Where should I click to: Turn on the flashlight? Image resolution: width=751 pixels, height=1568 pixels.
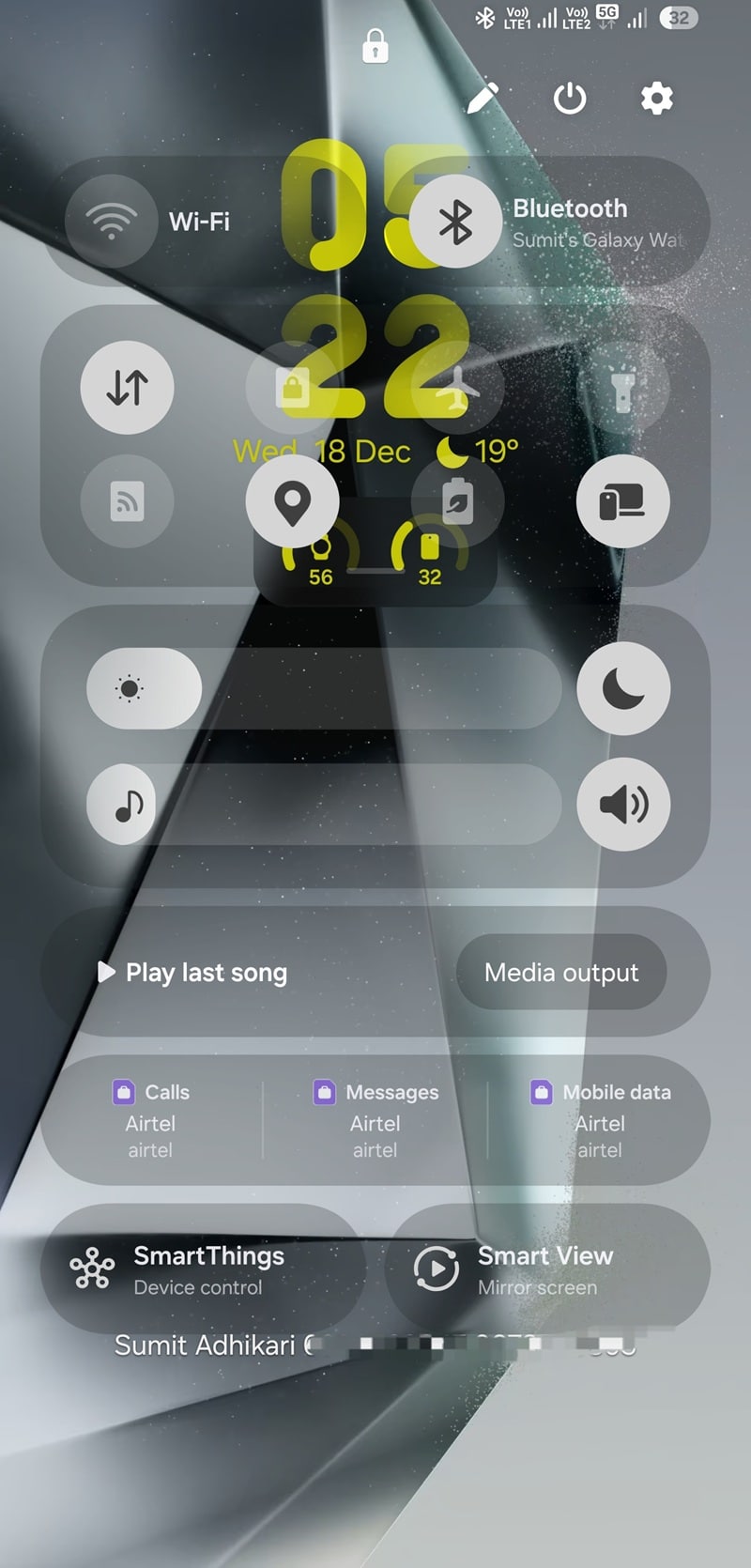pyautogui.click(x=623, y=387)
